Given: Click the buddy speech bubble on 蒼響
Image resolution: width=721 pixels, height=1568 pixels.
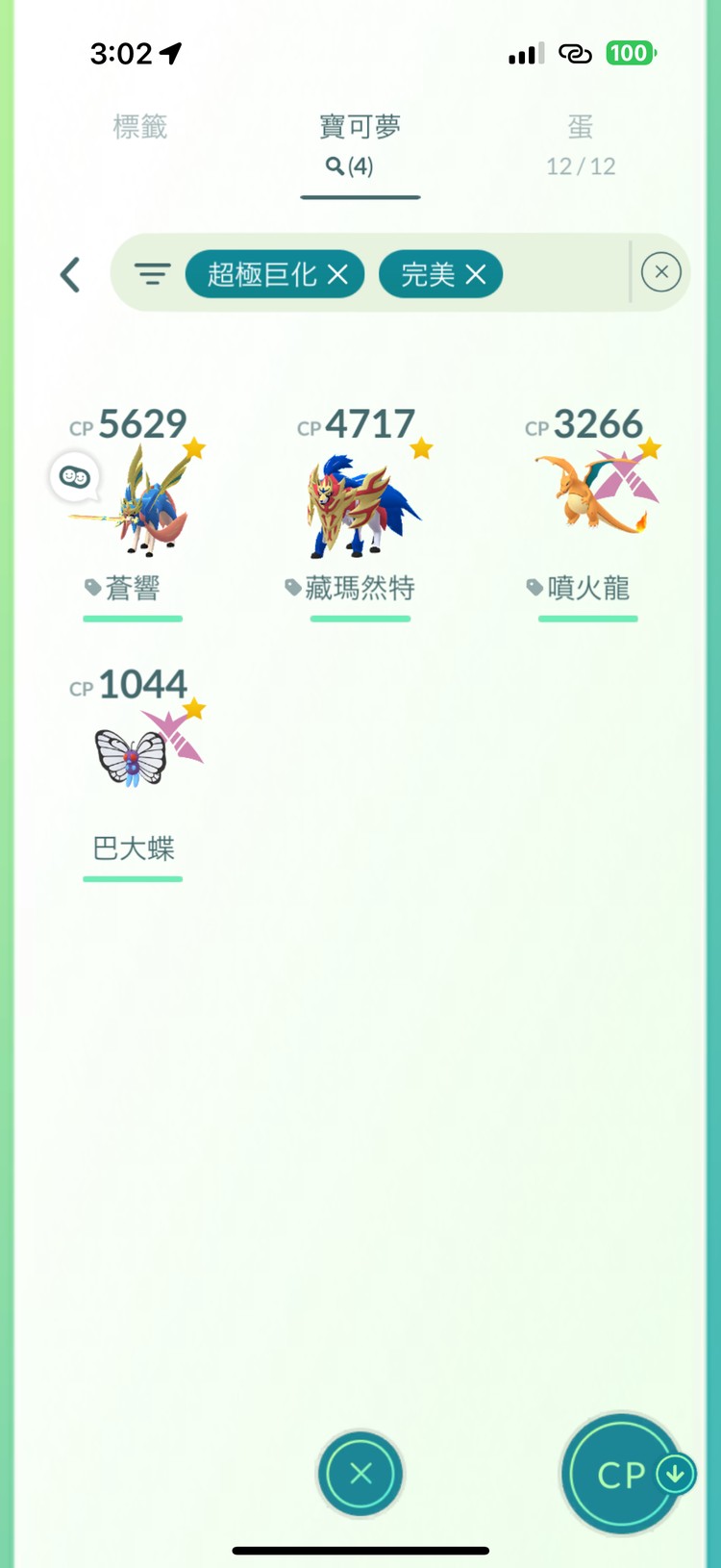Looking at the screenshot, I should point(75,477).
